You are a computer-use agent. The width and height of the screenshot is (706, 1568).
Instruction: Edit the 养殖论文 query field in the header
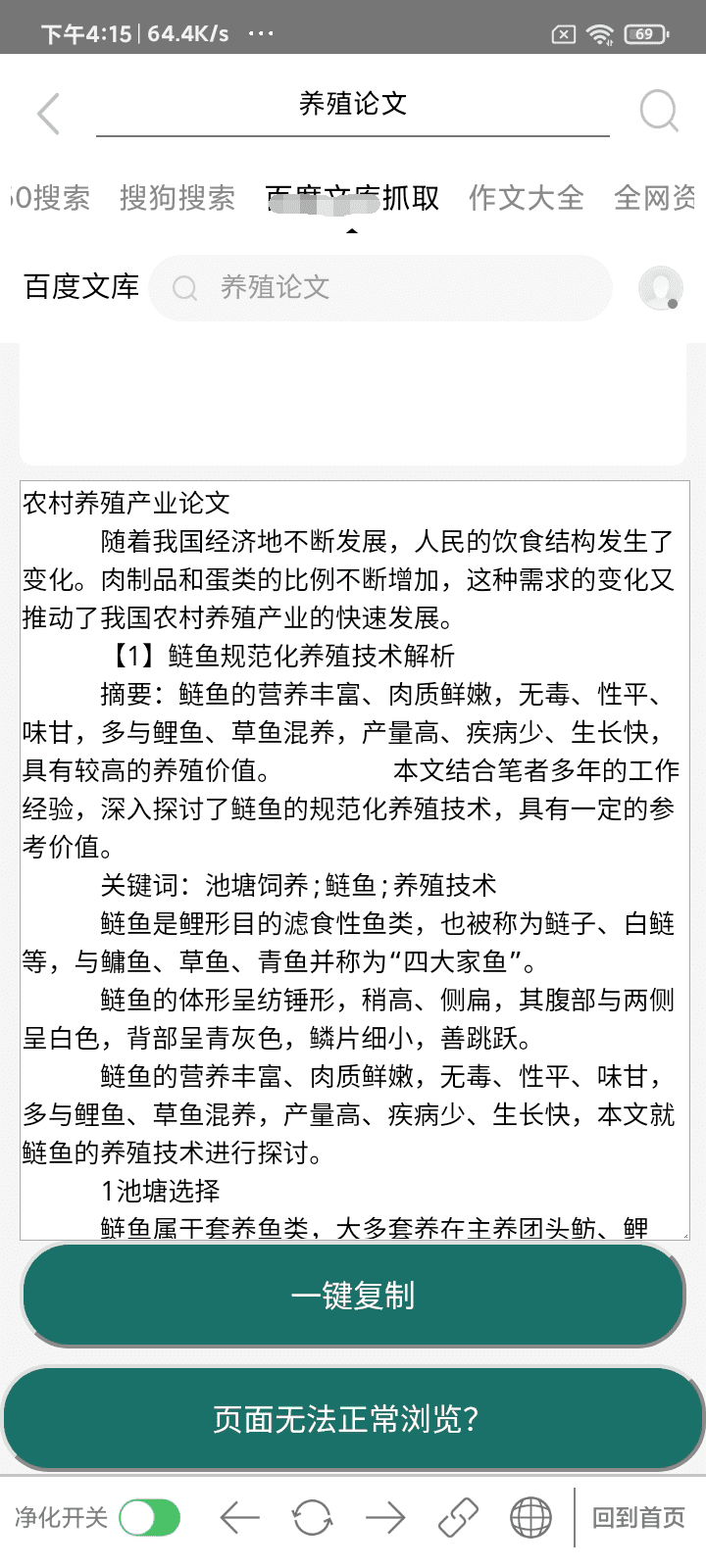(353, 104)
